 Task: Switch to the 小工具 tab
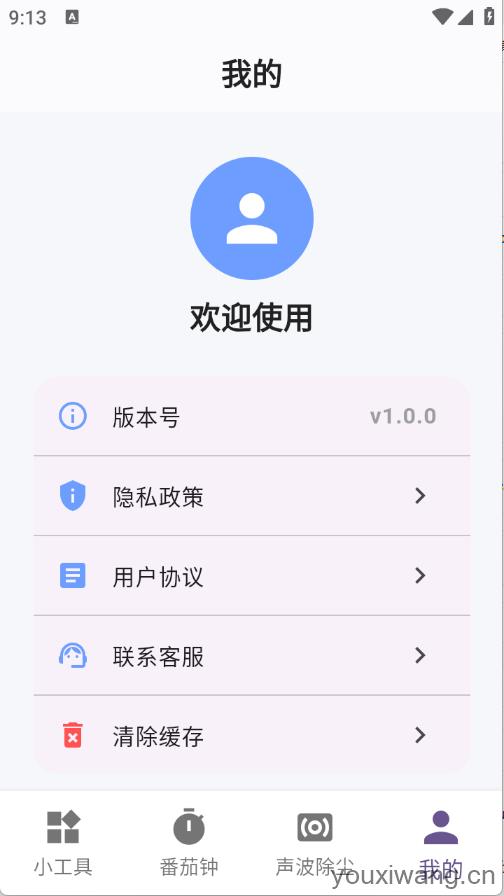point(63,842)
